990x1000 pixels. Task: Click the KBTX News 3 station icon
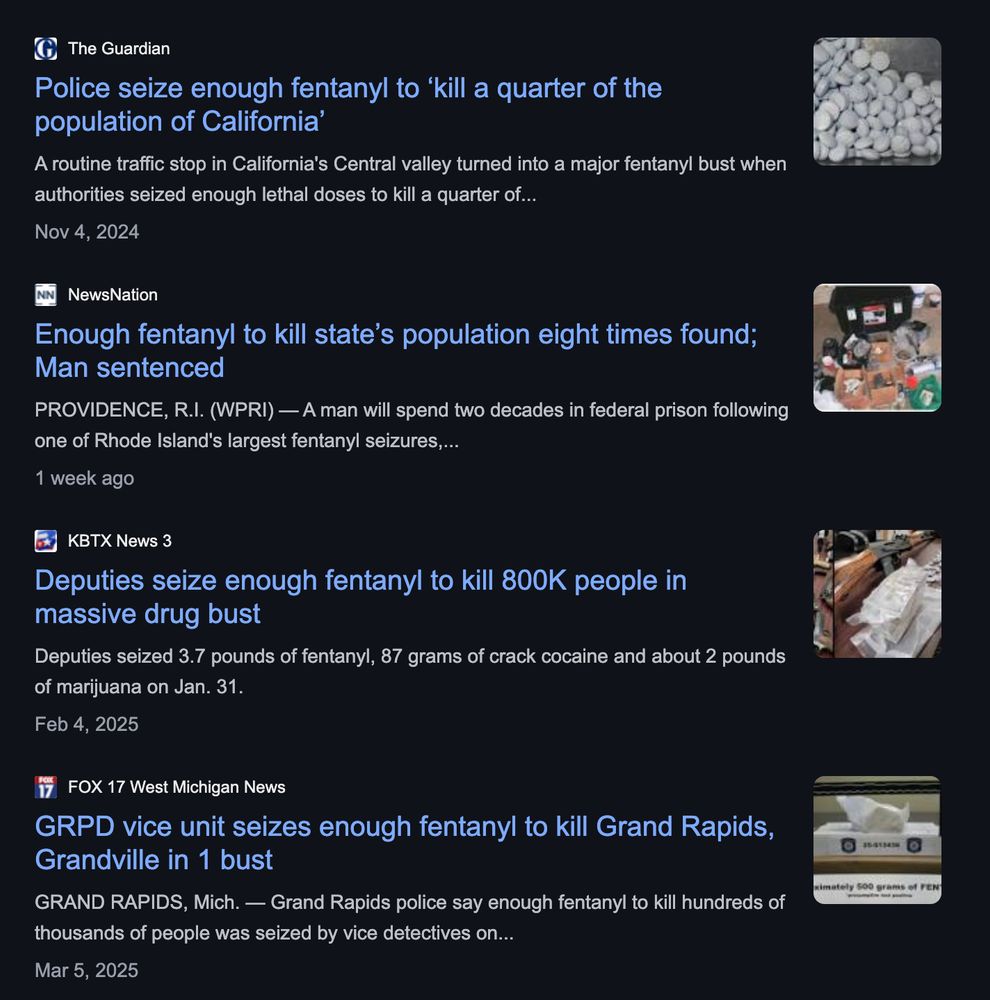pos(45,540)
